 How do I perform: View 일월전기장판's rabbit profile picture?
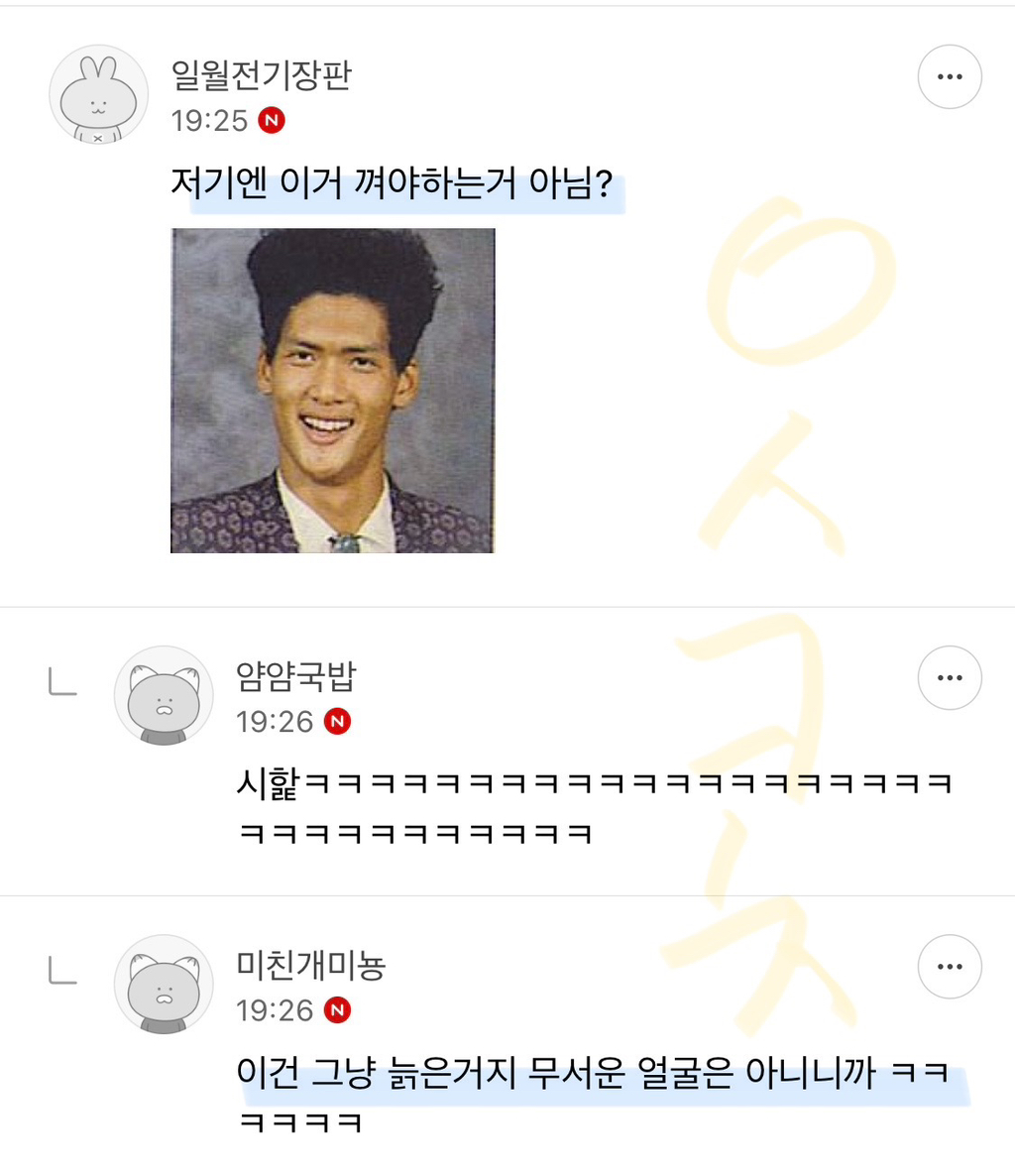coord(98,95)
